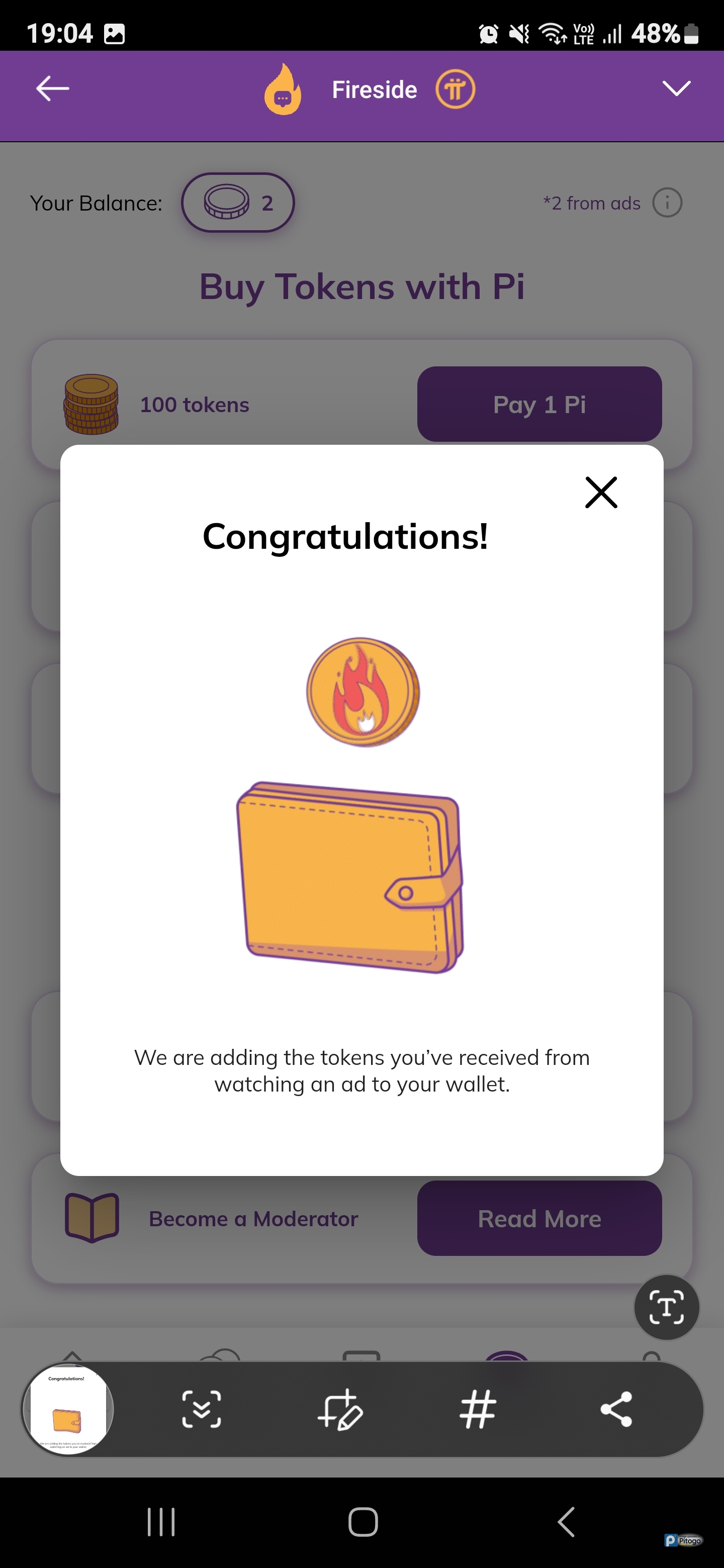
Task: Expand the Fireside header dropdown chevron
Action: pyautogui.click(x=676, y=89)
